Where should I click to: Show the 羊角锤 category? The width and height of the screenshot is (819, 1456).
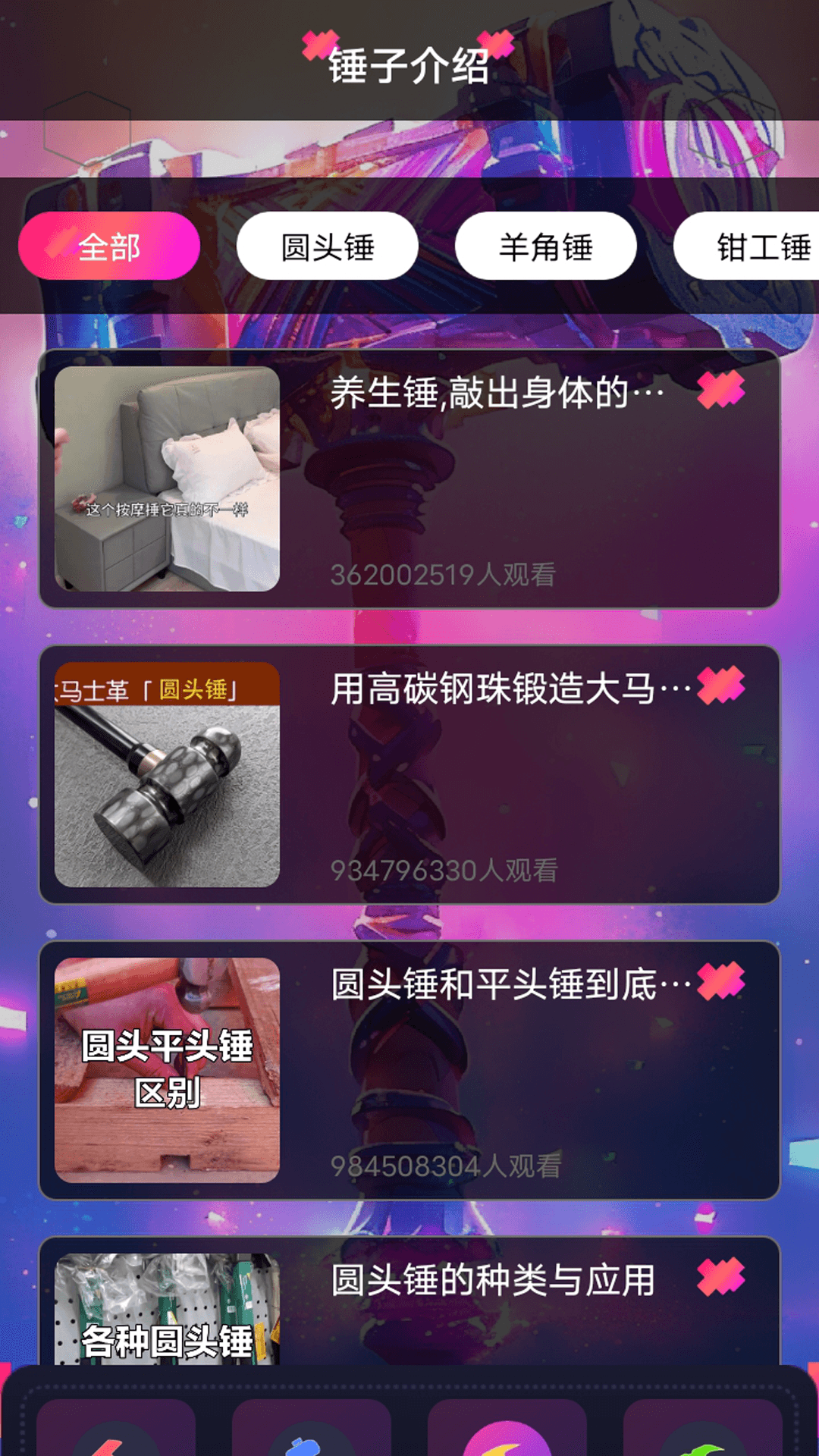click(x=545, y=246)
